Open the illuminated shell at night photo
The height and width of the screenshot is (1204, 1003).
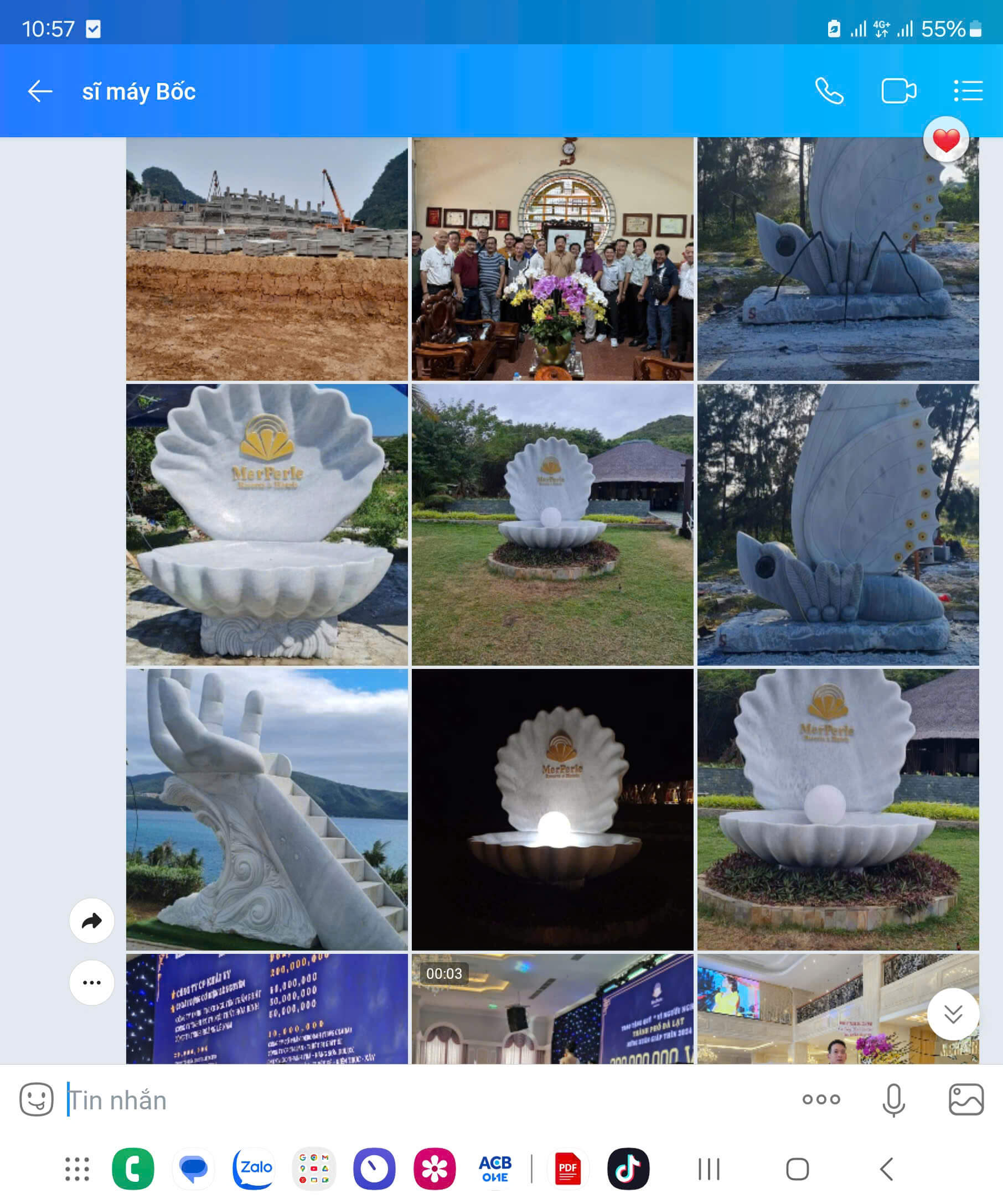click(552, 809)
